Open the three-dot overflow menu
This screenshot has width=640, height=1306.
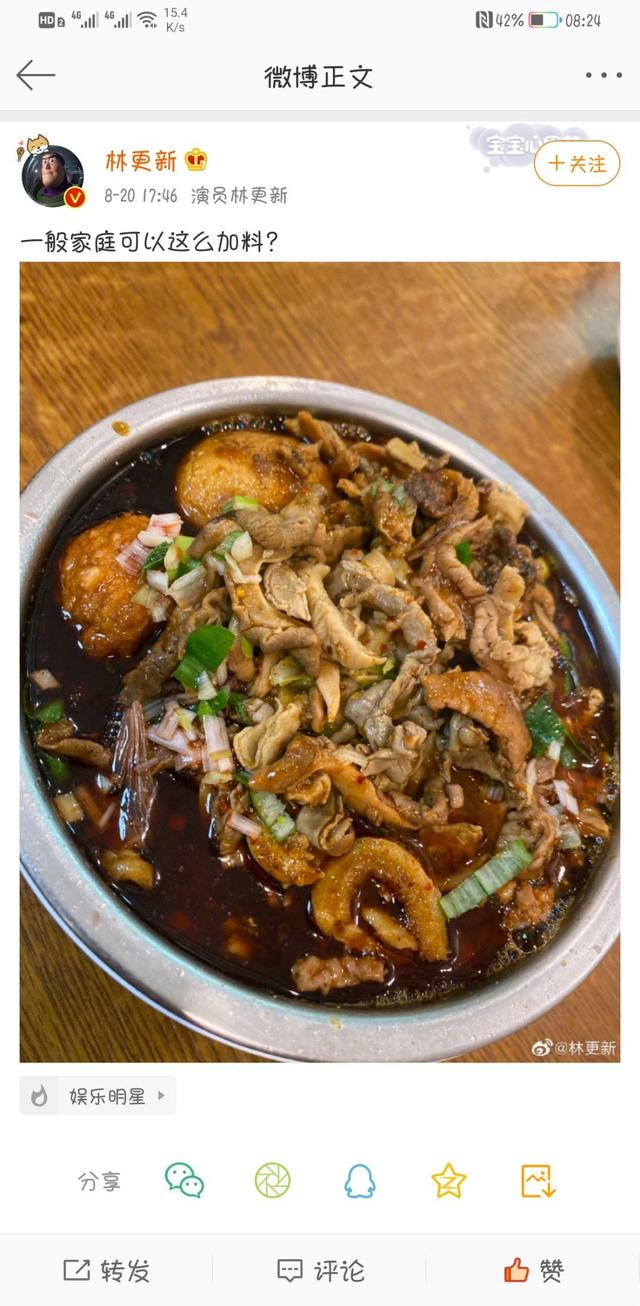(603, 76)
